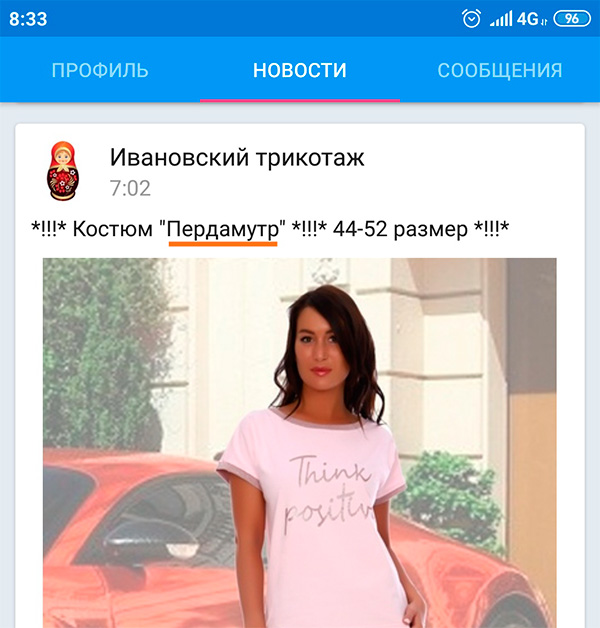This screenshot has height=628, width=600.
Task: Open the Сообщения tab
Action: (499, 71)
